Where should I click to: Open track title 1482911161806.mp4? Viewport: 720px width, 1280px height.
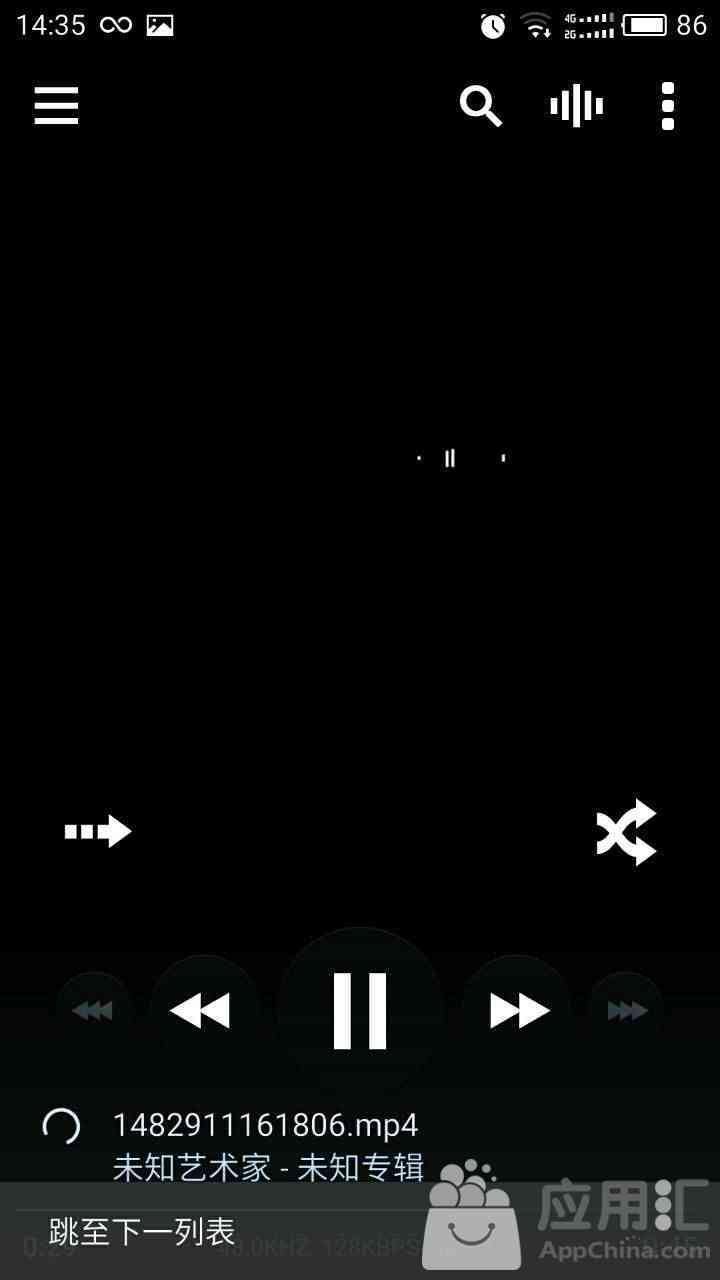[265, 1125]
